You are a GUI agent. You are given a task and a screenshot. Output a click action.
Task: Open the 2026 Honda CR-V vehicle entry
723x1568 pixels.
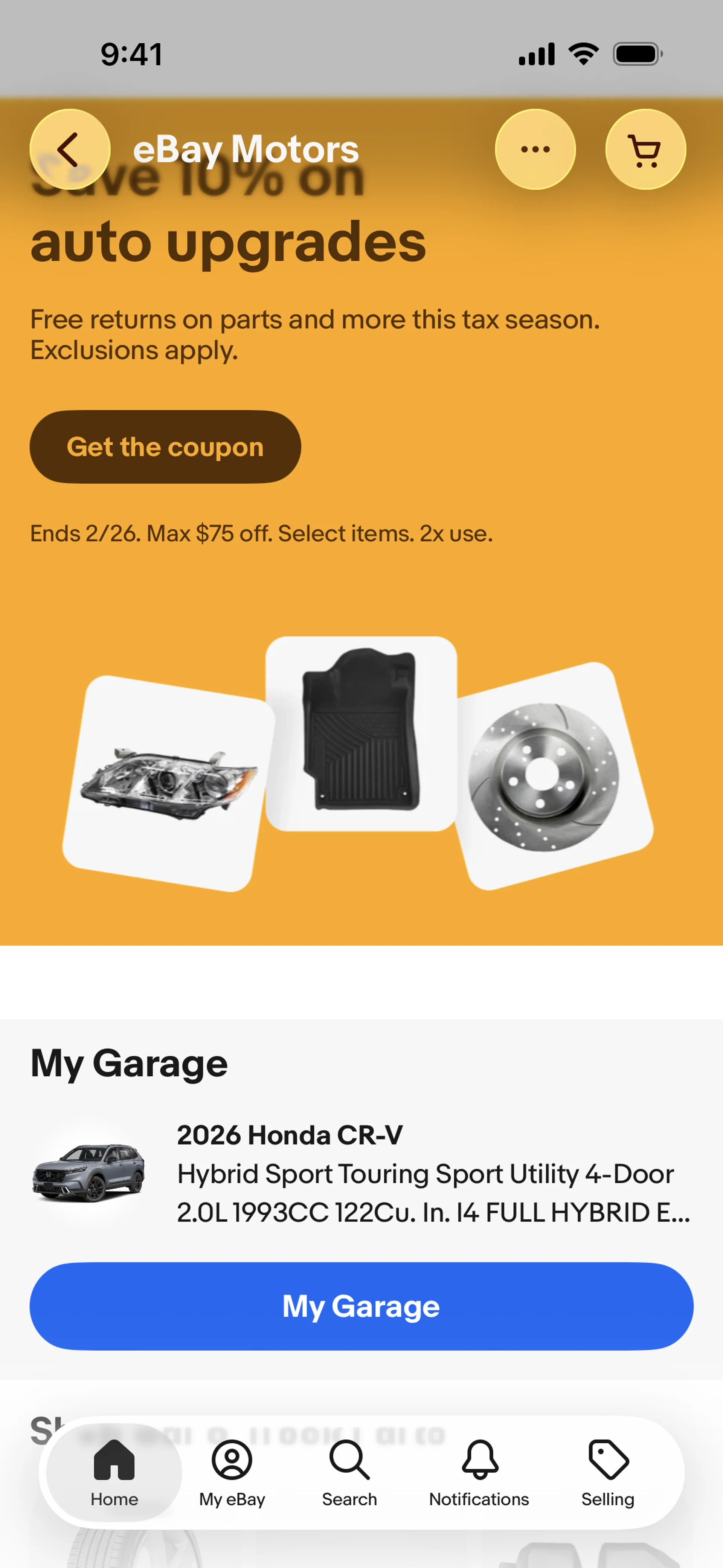point(361,1172)
